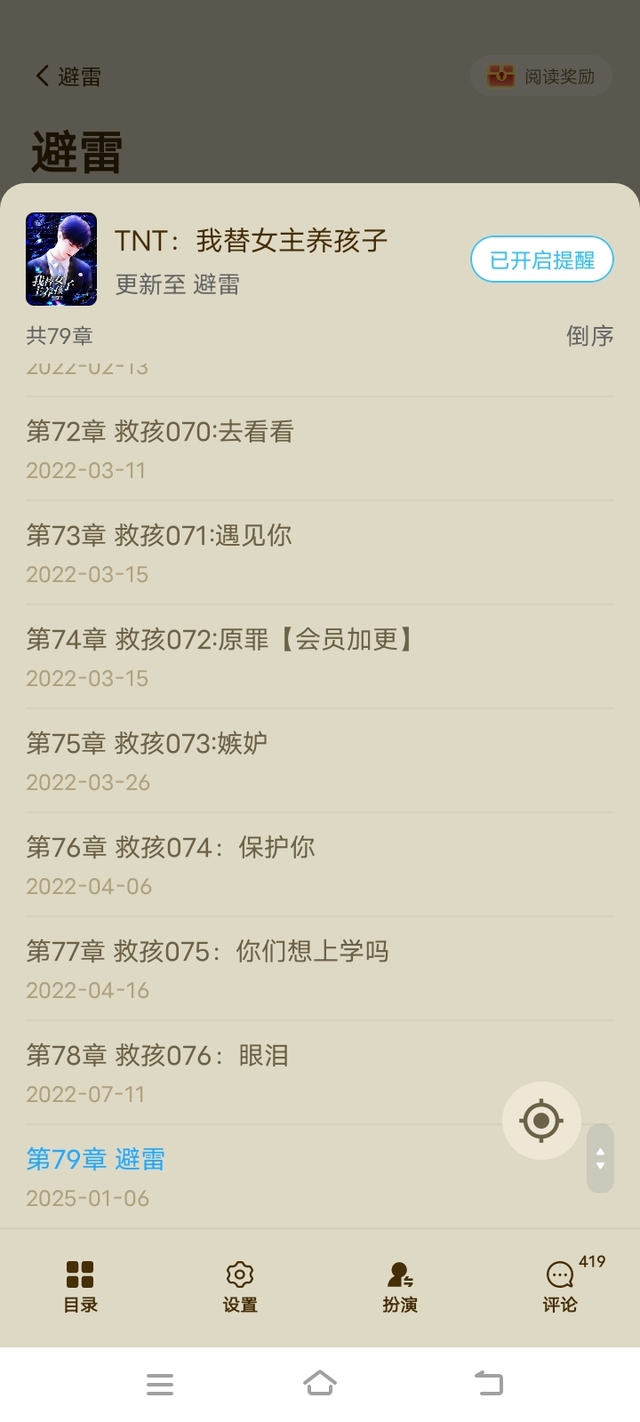Open chapter 第76章 救孩074:保护你
Image resolution: width=640 pixels, height=1422 pixels.
(x=320, y=865)
